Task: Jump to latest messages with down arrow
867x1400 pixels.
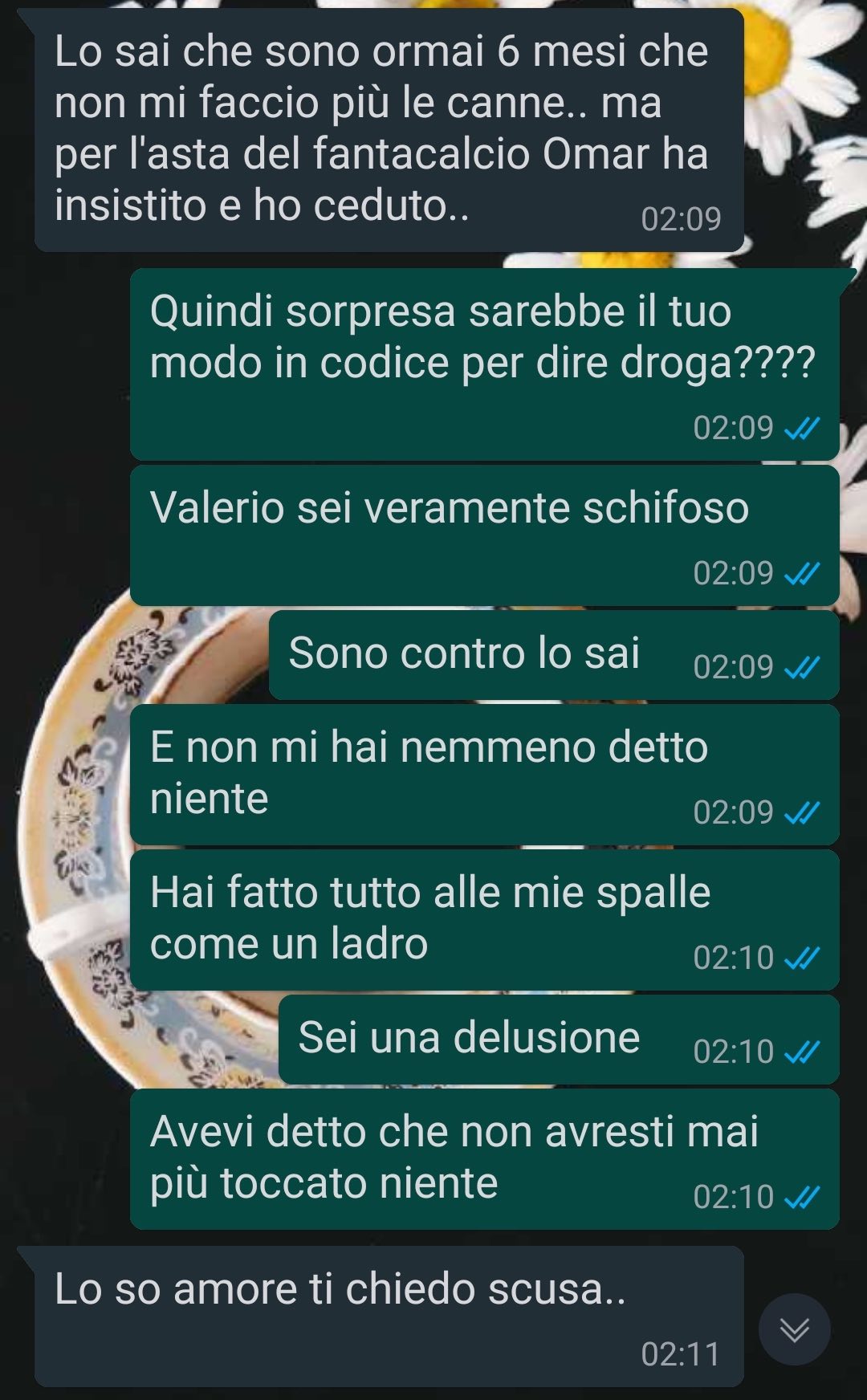Action: click(x=794, y=1329)
